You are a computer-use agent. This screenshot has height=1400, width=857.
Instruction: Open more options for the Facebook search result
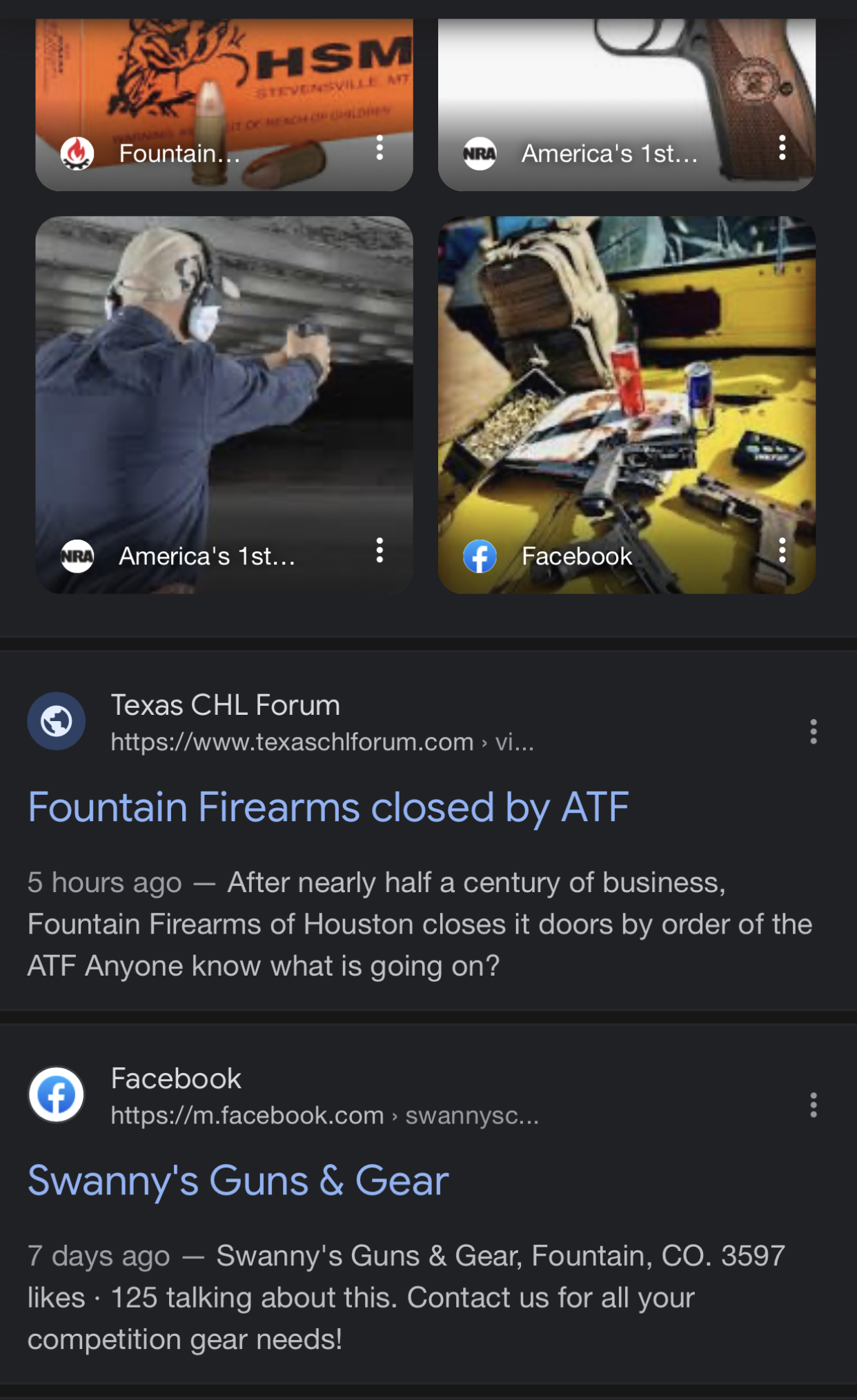[814, 1105]
